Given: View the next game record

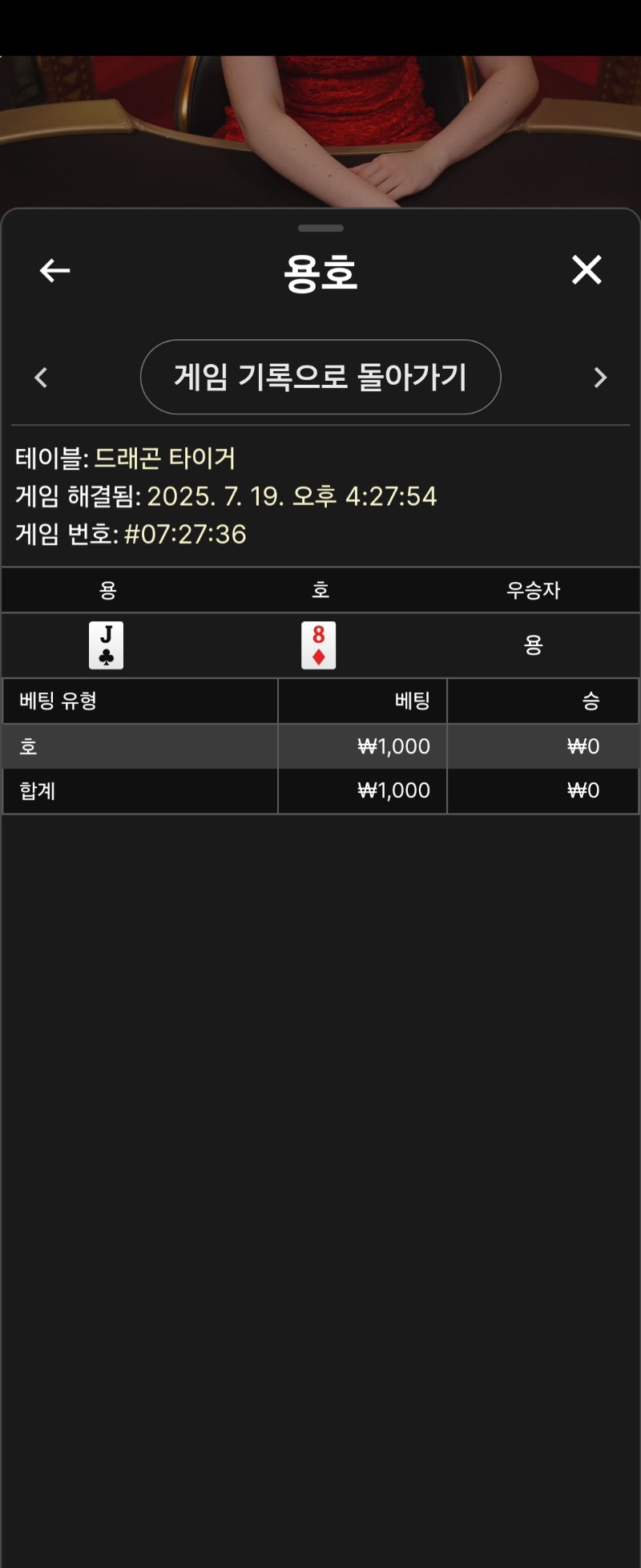Looking at the screenshot, I should (x=600, y=378).
